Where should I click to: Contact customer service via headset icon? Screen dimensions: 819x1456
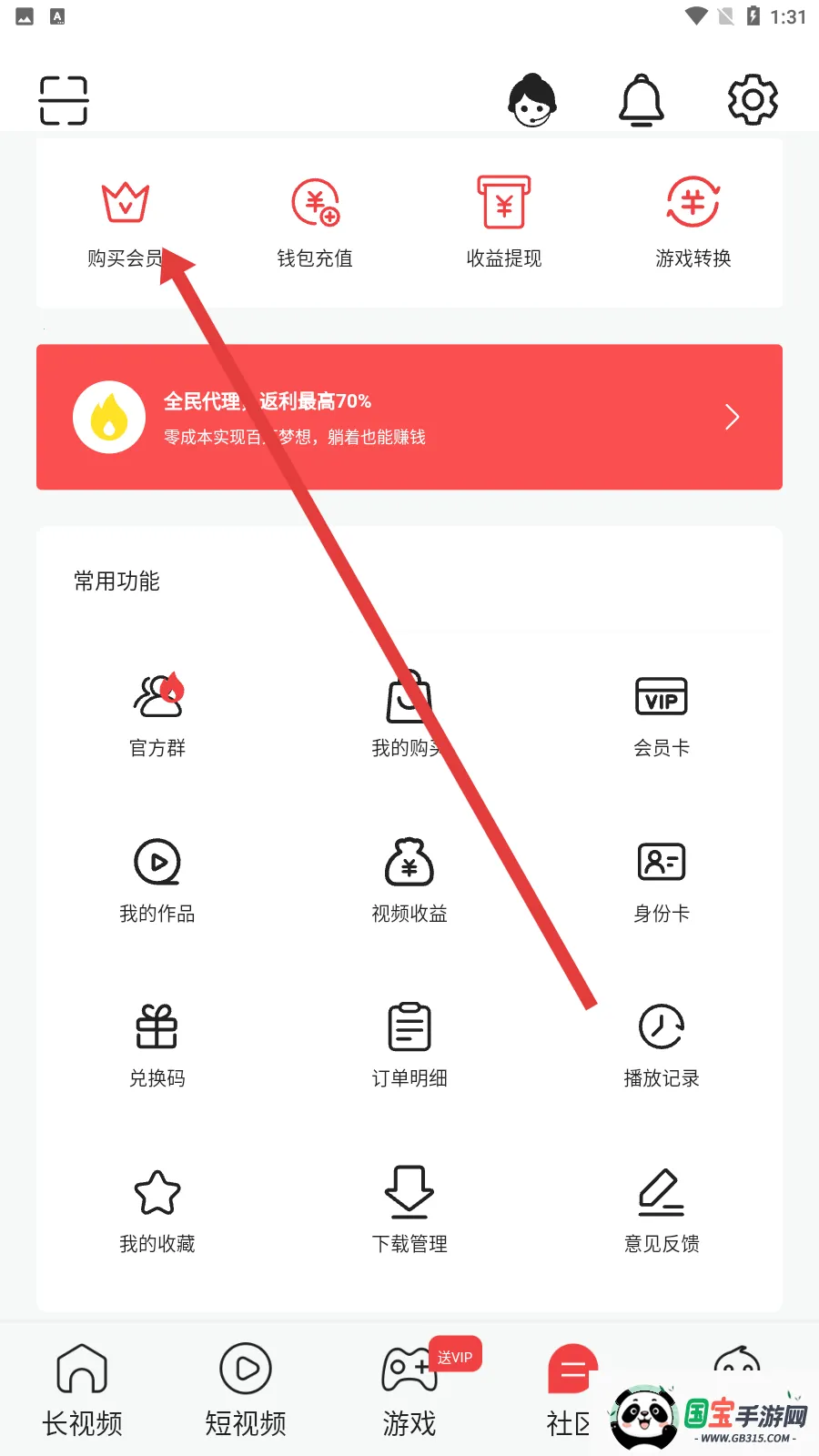click(x=532, y=100)
